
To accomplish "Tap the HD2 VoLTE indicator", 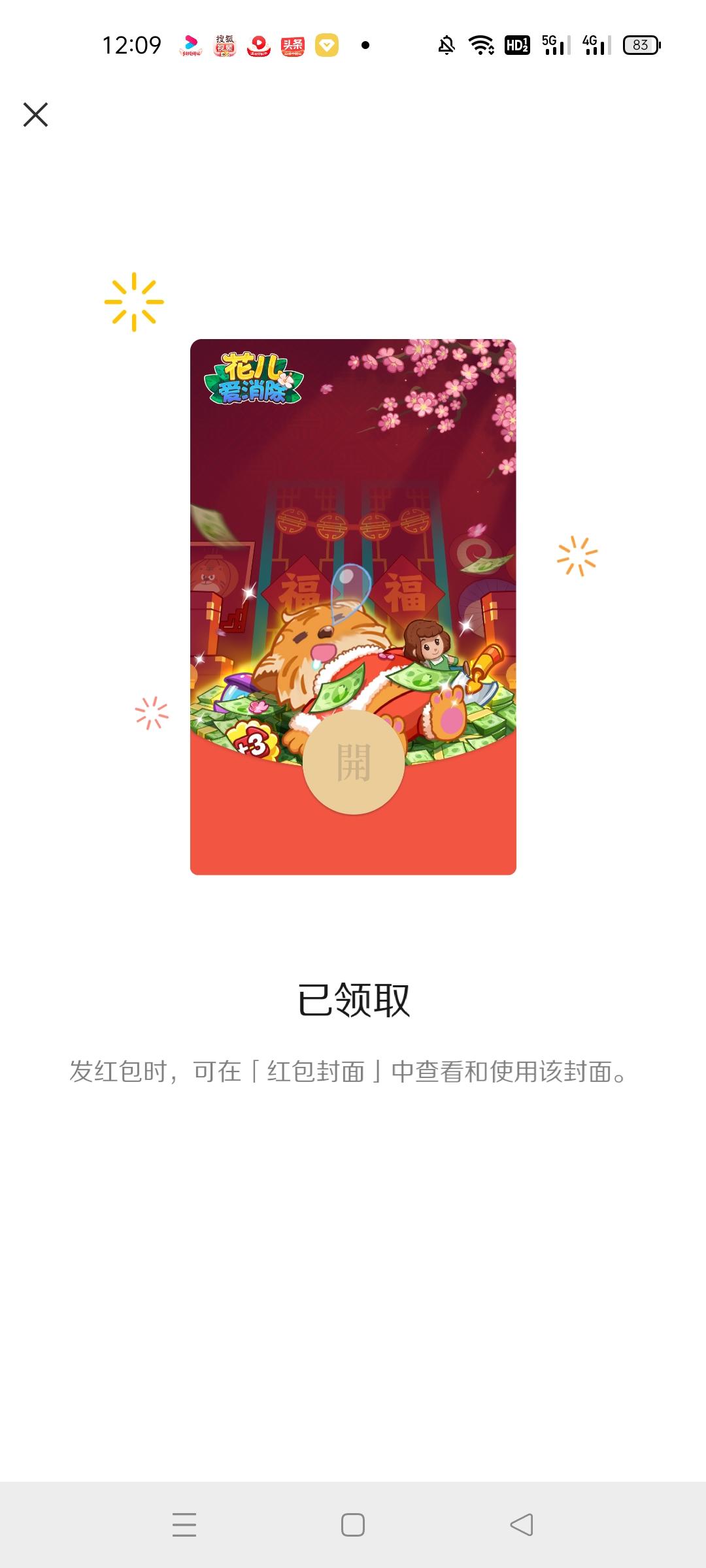I will (516, 44).
